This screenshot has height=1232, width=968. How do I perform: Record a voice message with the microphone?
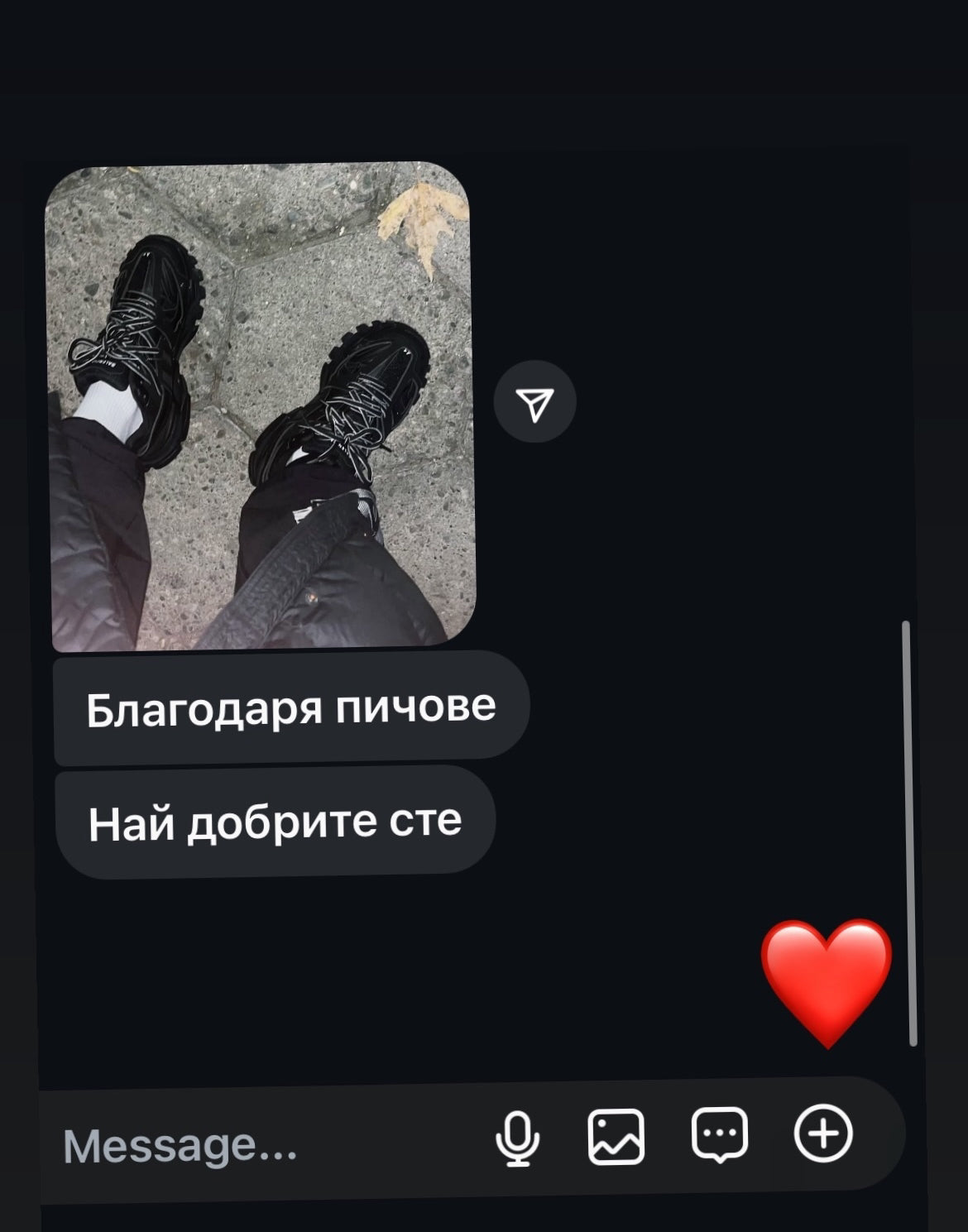(x=518, y=1139)
